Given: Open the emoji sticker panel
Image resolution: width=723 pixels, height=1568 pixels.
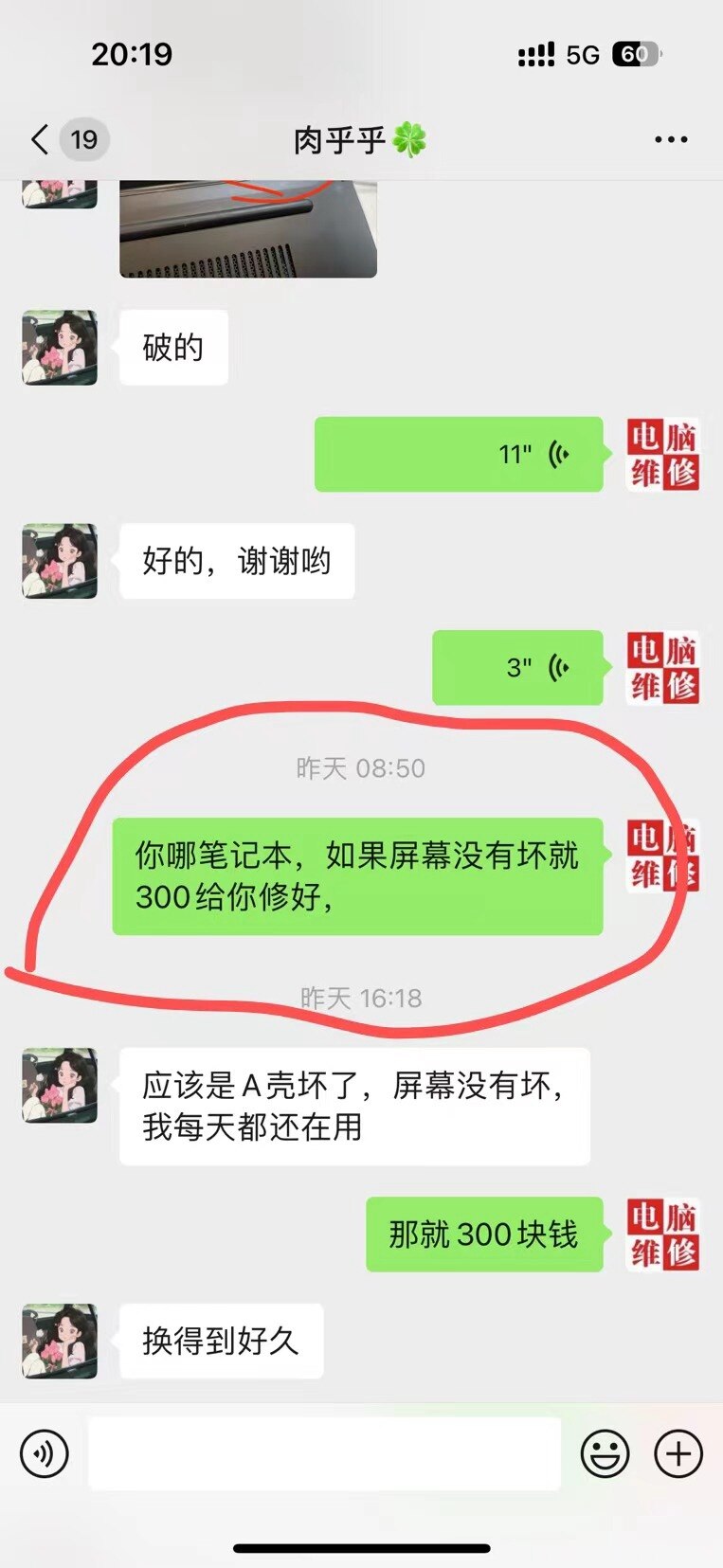Looking at the screenshot, I should (x=605, y=1453).
